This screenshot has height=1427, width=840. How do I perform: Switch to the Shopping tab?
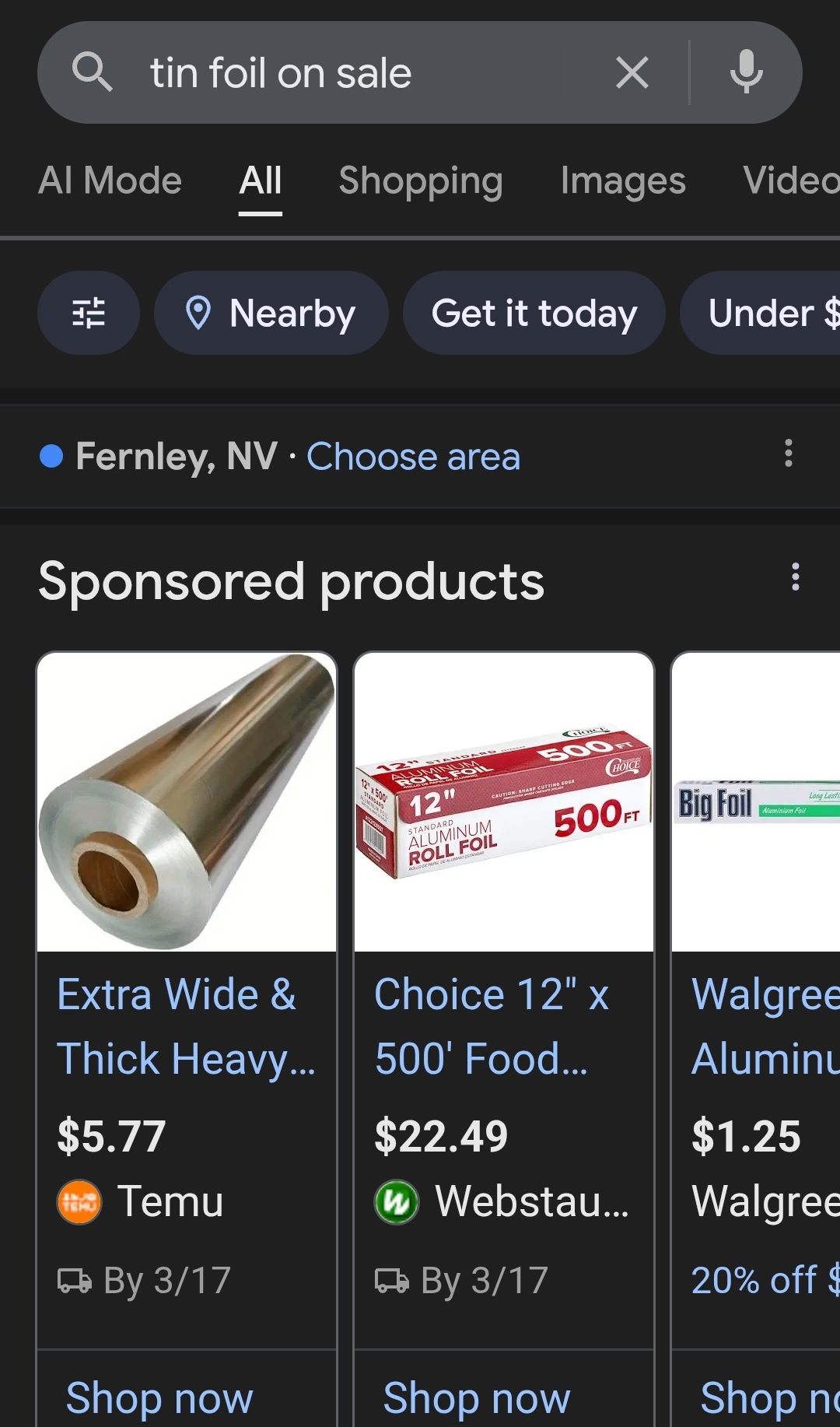pos(420,181)
